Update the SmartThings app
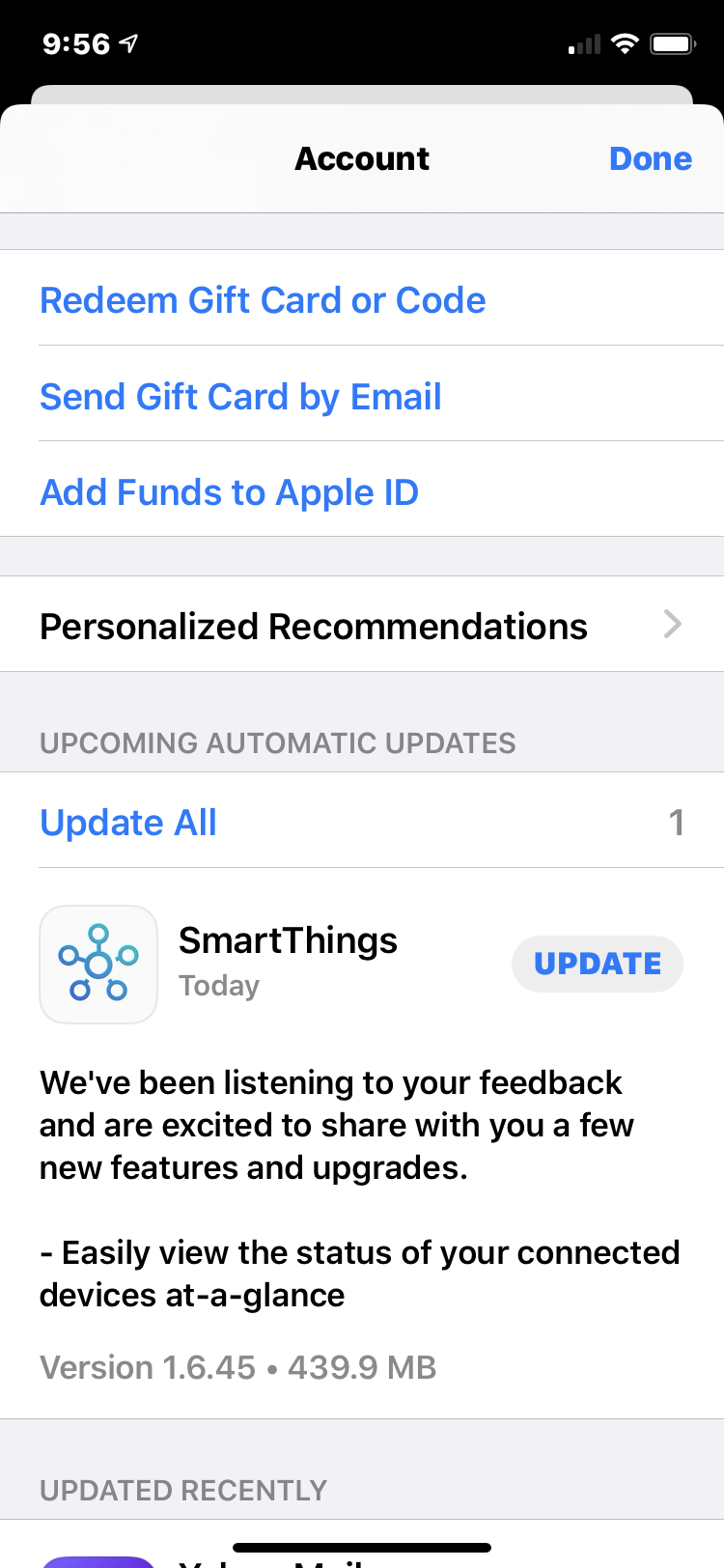The width and height of the screenshot is (724, 1568). [x=597, y=964]
